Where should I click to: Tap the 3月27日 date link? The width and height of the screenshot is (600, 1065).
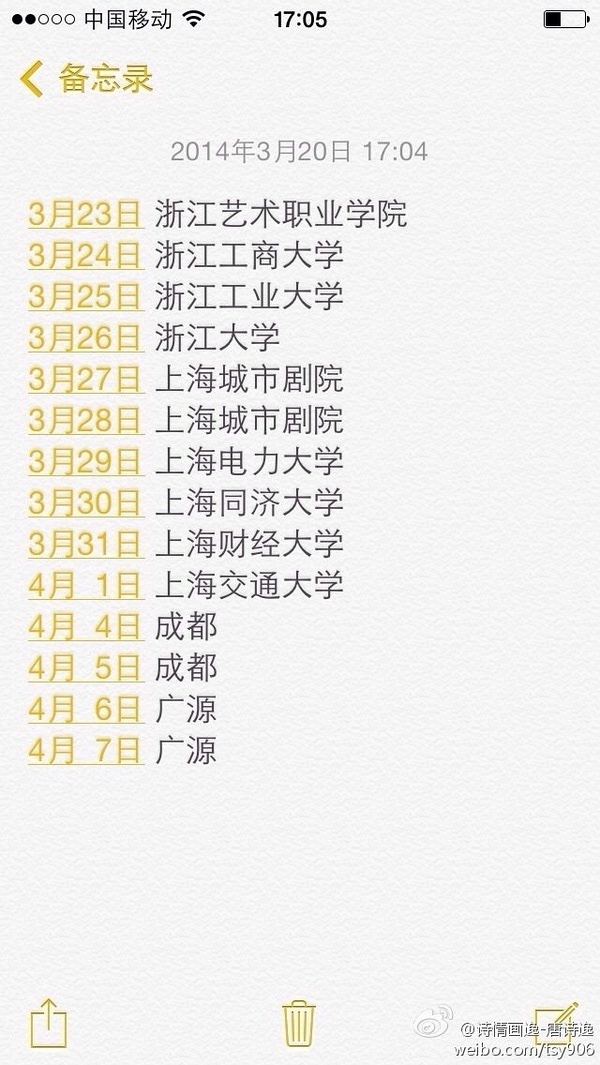tap(85, 379)
